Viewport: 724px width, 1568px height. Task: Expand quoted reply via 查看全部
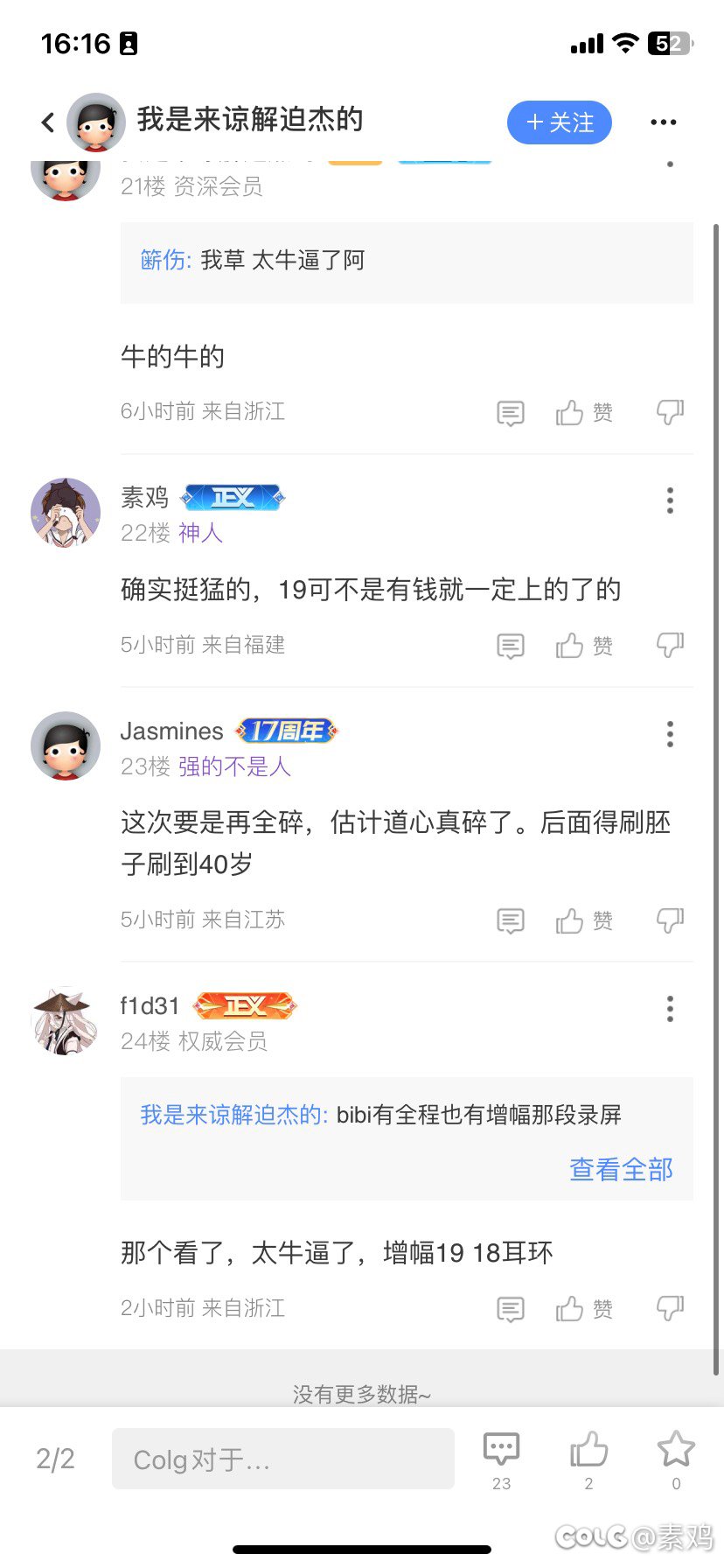tap(621, 1169)
